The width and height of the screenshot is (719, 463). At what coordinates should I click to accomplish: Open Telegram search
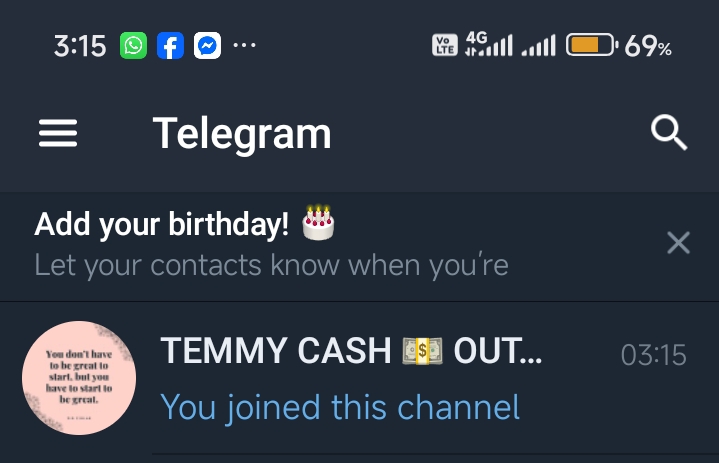click(669, 133)
